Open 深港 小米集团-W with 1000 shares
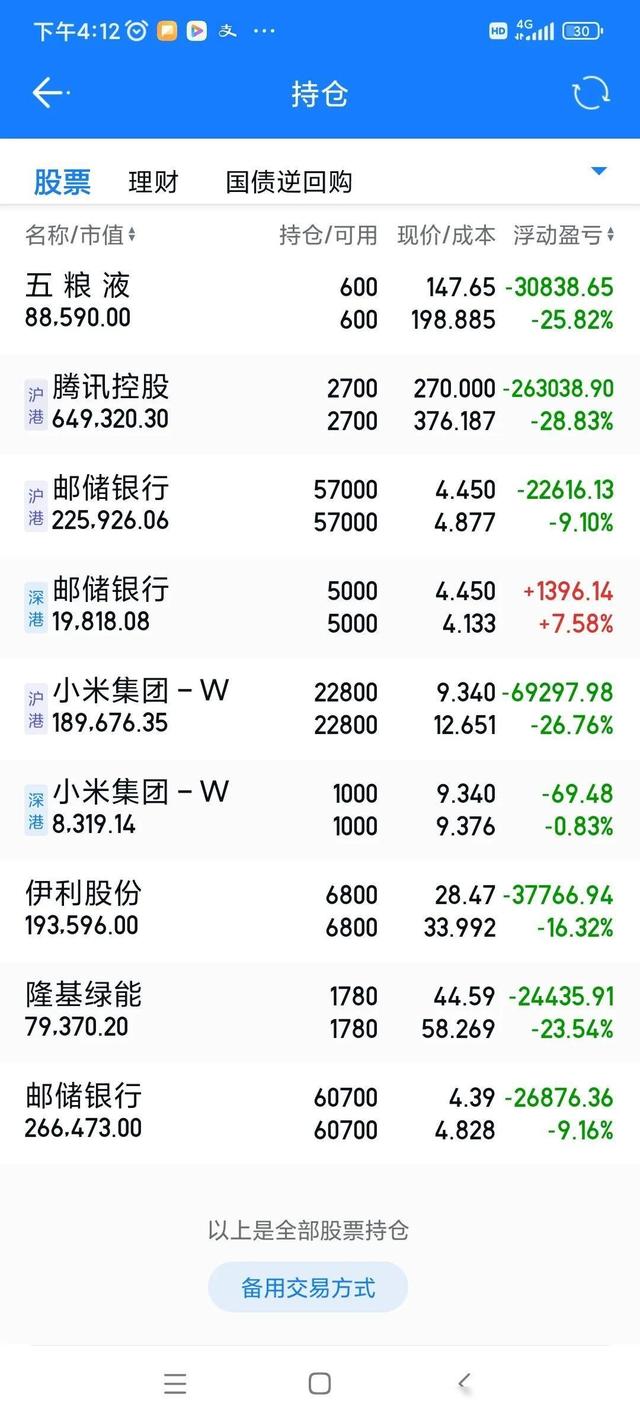This screenshot has height=1422, width=640. coord(320,808)
